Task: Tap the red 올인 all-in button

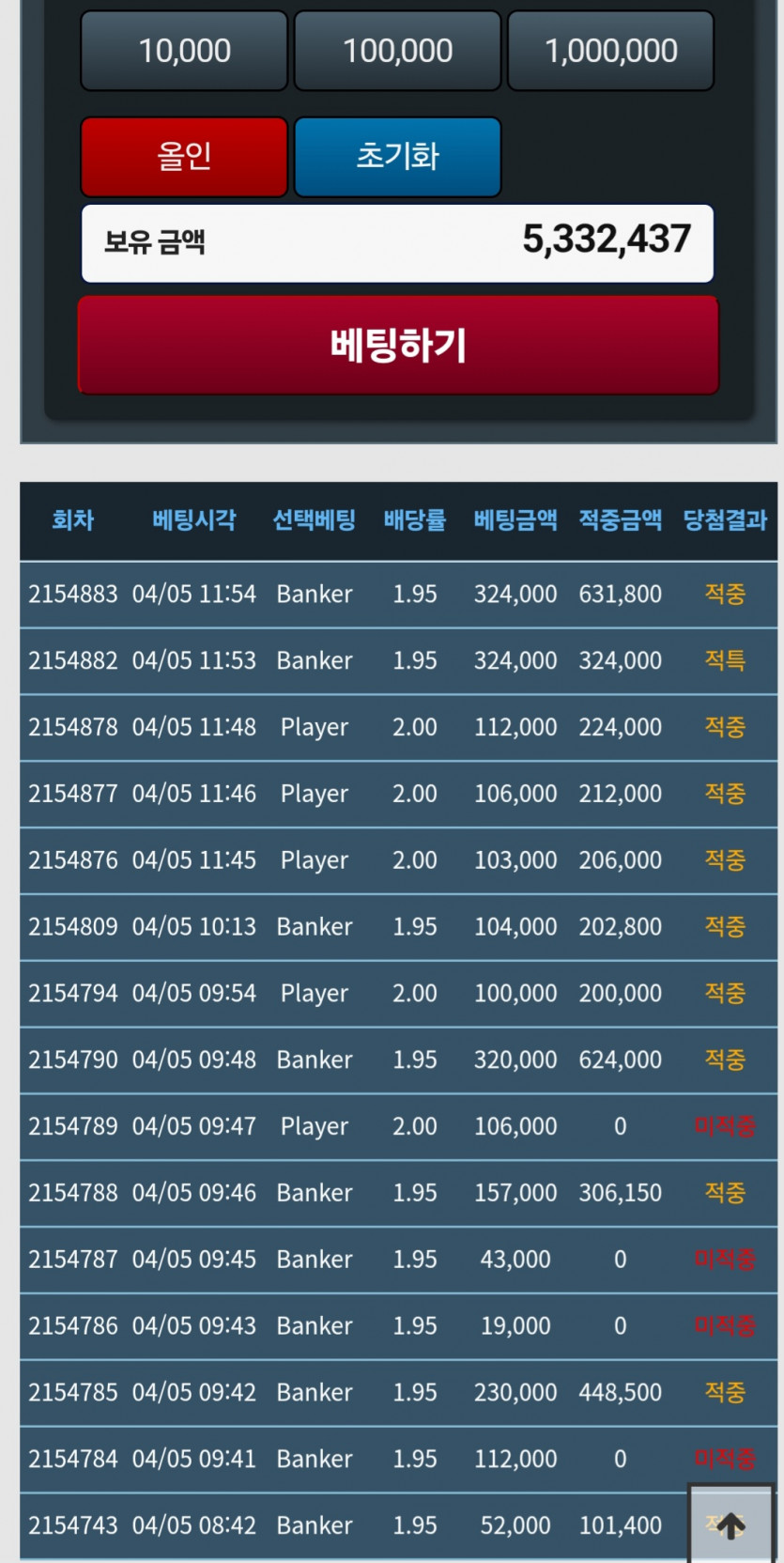Action: tap(184, 156)
